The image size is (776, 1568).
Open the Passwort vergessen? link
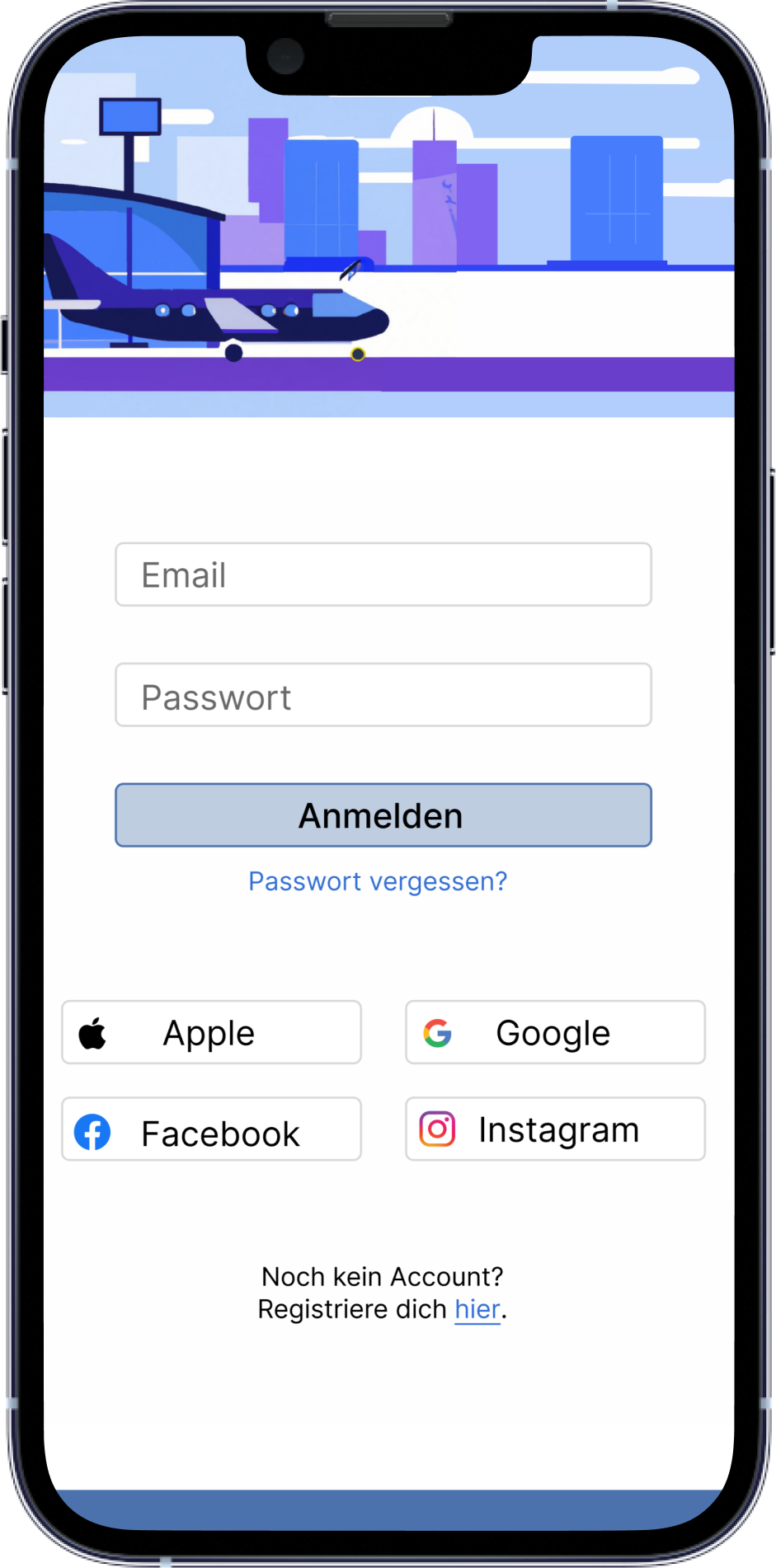click(x=378, y=881)
